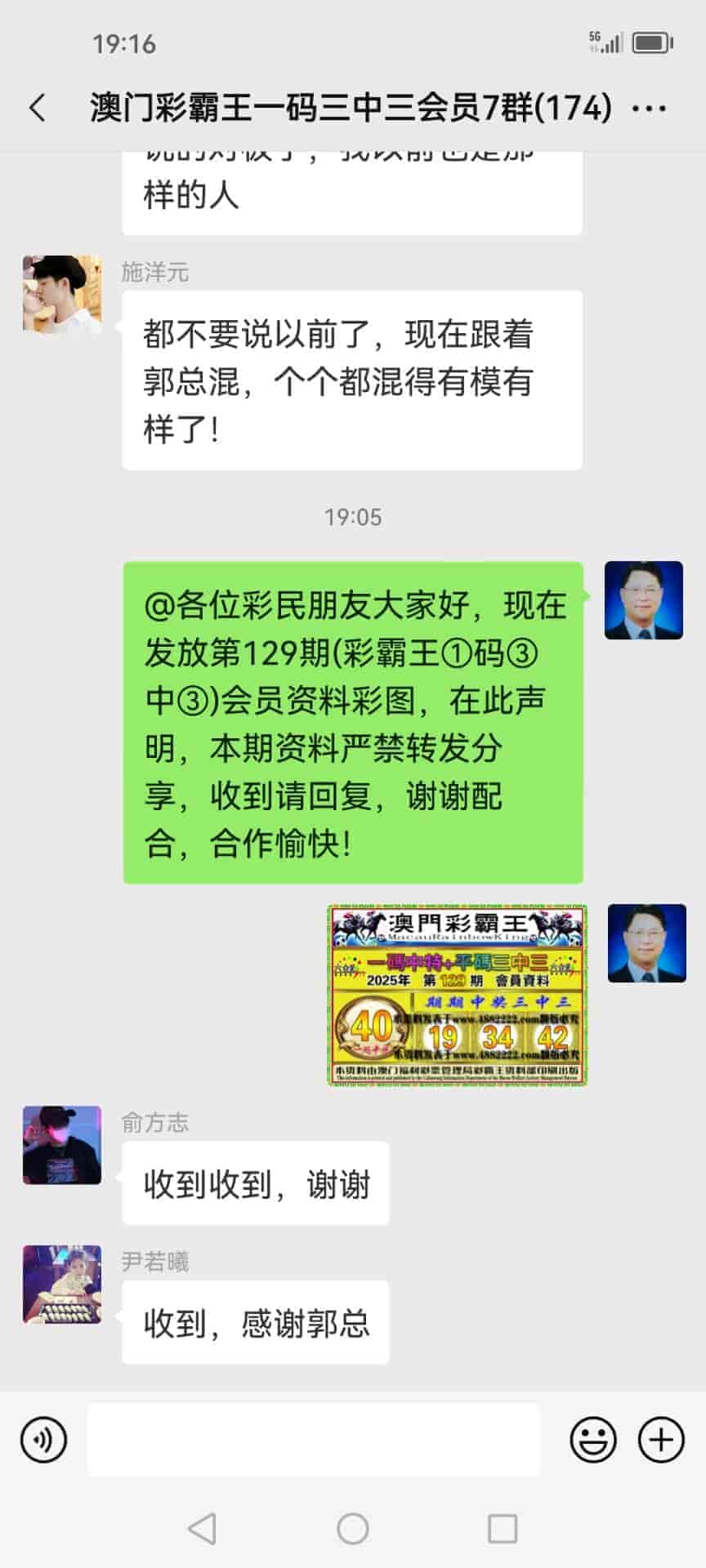This screenshot has width=706, height=1568.
Task: Open the 澳門彩霸王 lottery image message
Action: coord(458,995)
